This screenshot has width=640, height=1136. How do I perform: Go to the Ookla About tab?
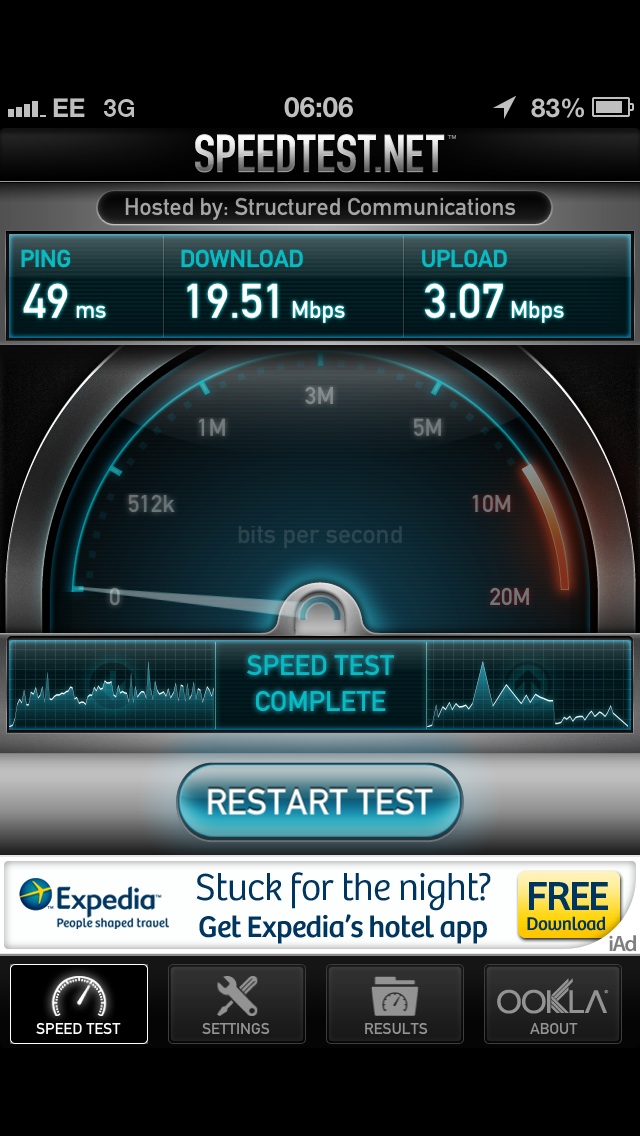553,1003
